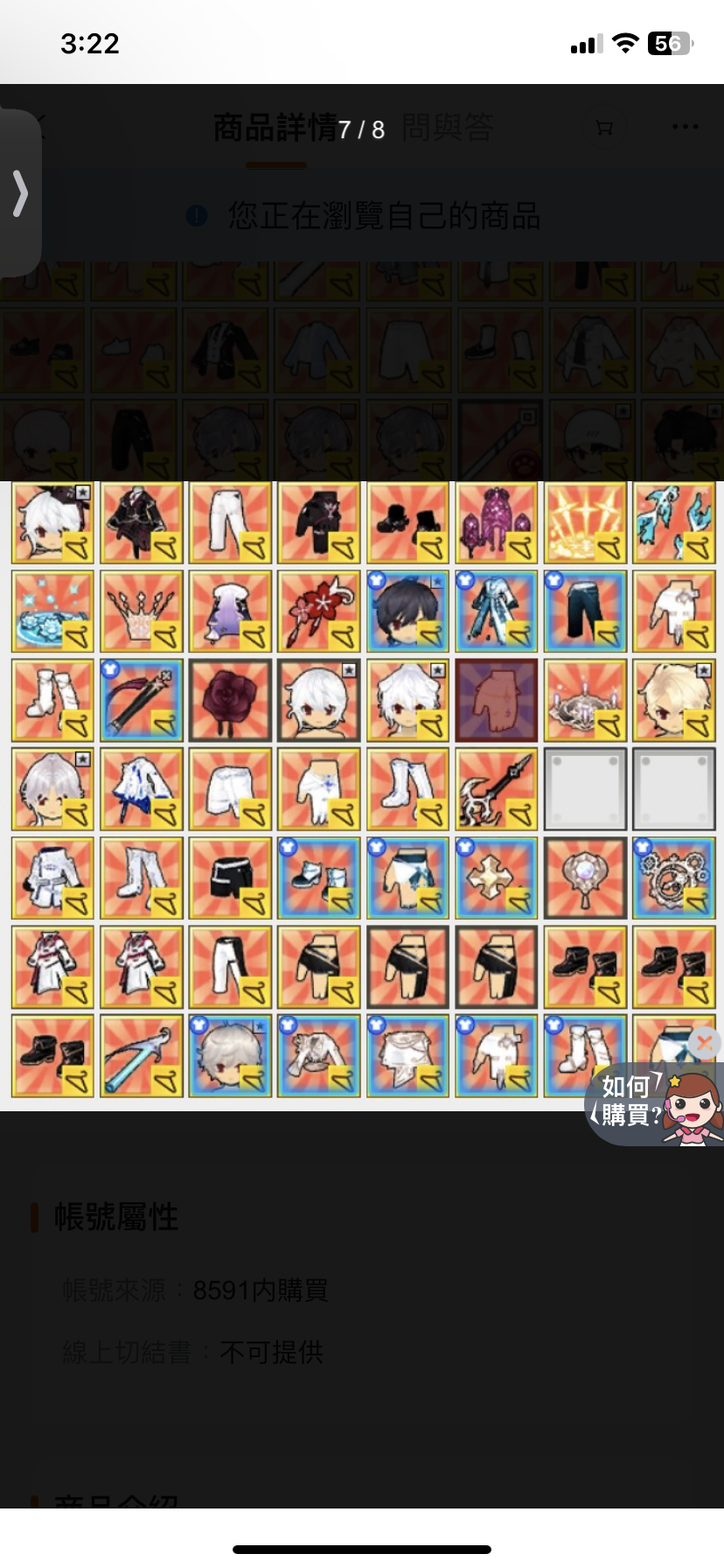Expand the side panel chevron handle
Screen dimensions: 724x1568
pos(20,193)
